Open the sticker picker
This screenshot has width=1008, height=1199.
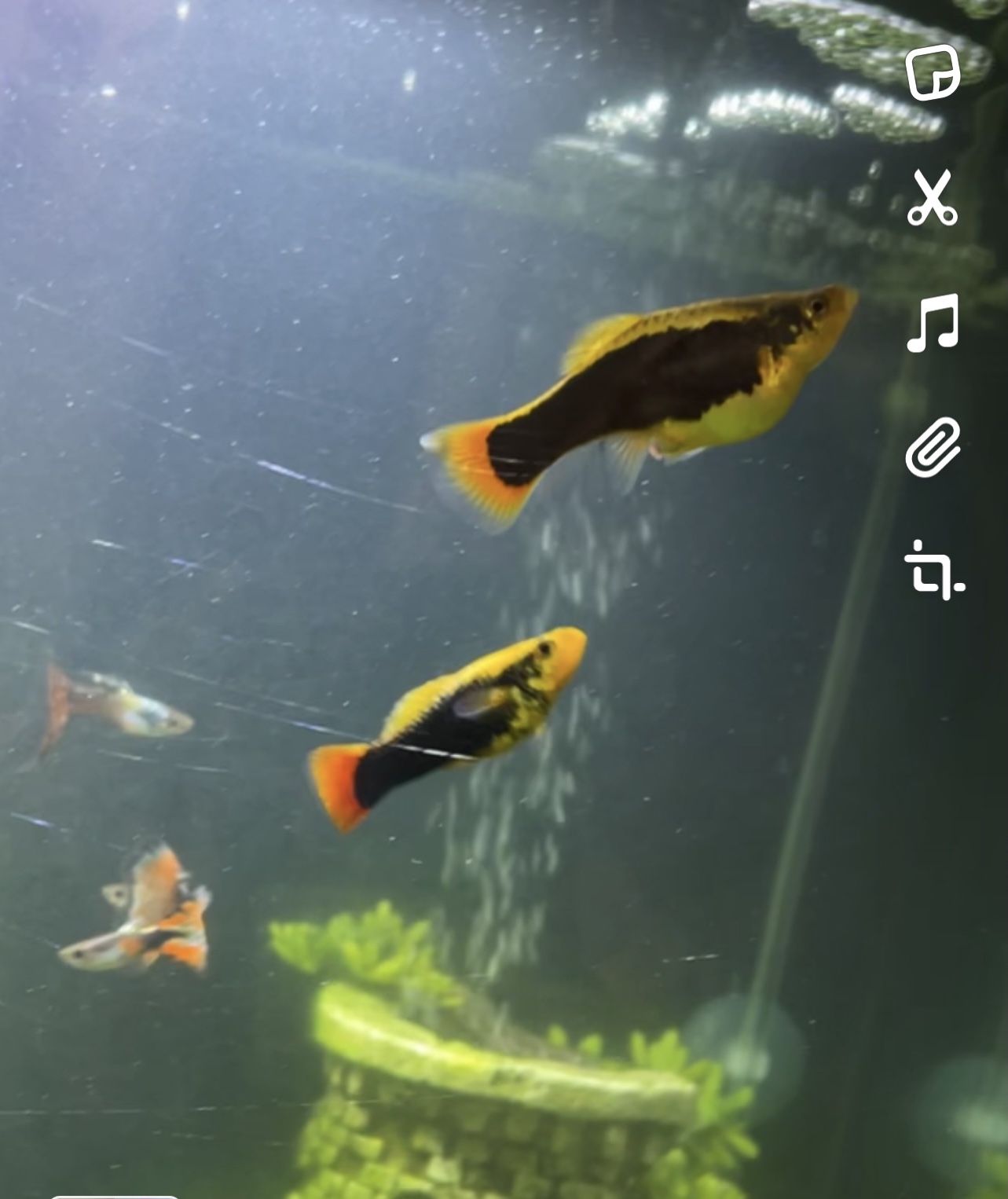[933, 71]
